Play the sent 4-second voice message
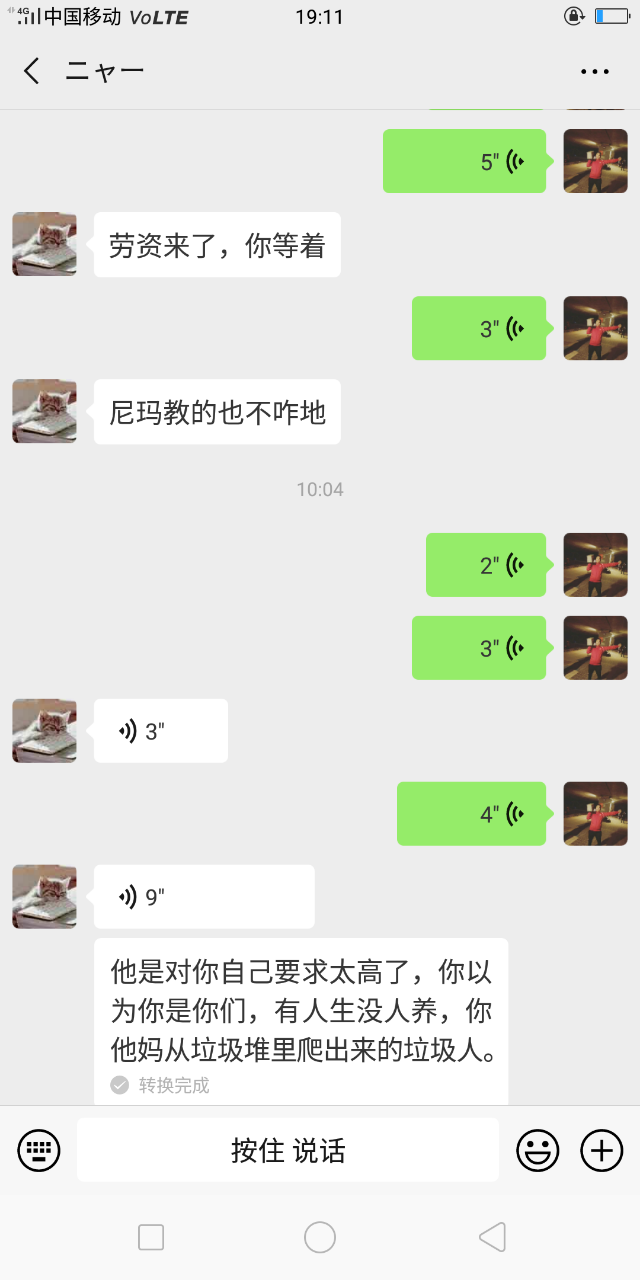The width and height of the screenshot is (640, 1280). point(471,814)
